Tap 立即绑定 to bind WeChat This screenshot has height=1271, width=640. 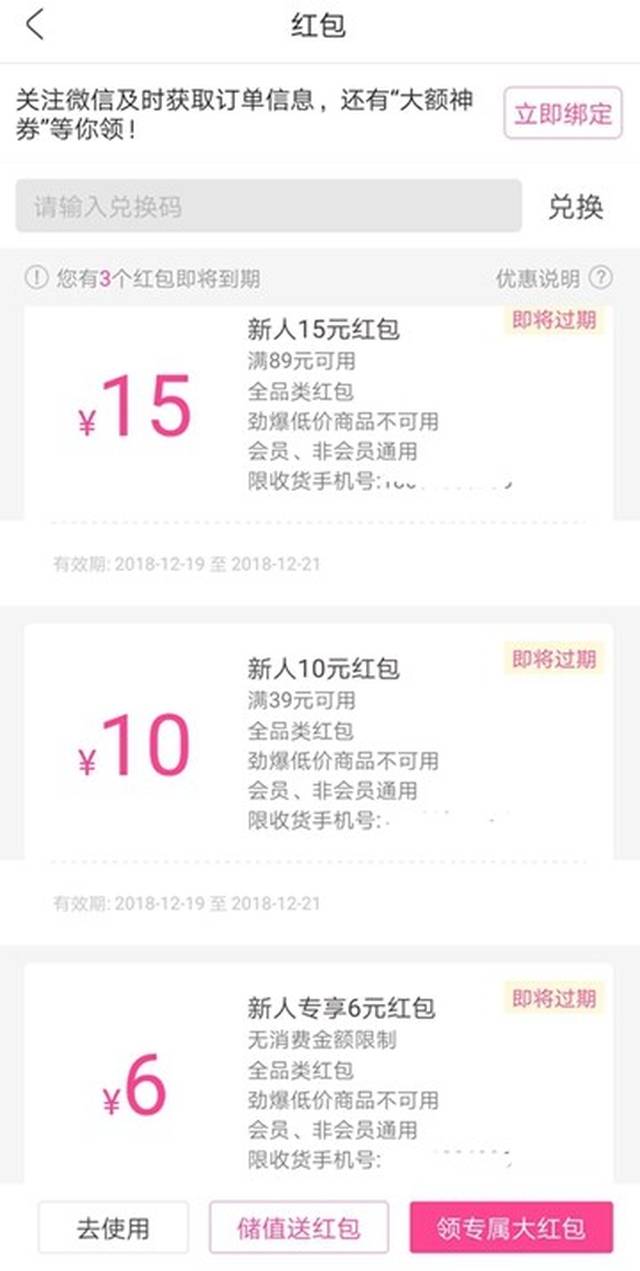(563, 113)
